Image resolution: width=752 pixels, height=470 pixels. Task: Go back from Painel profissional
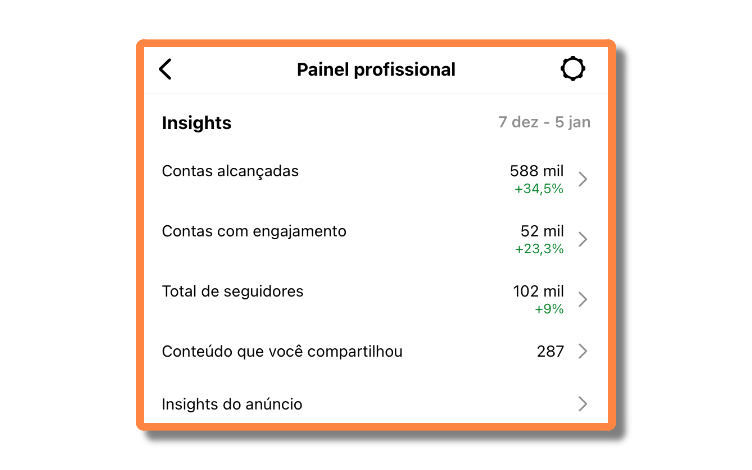[166, 69]
